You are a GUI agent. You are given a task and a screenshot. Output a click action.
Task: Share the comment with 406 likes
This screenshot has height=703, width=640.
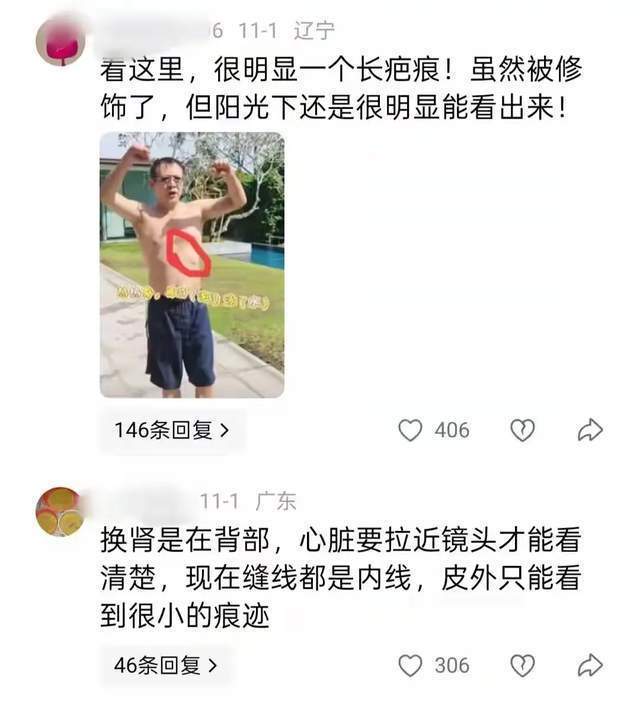pyautogui.click(x=590, y=430)
